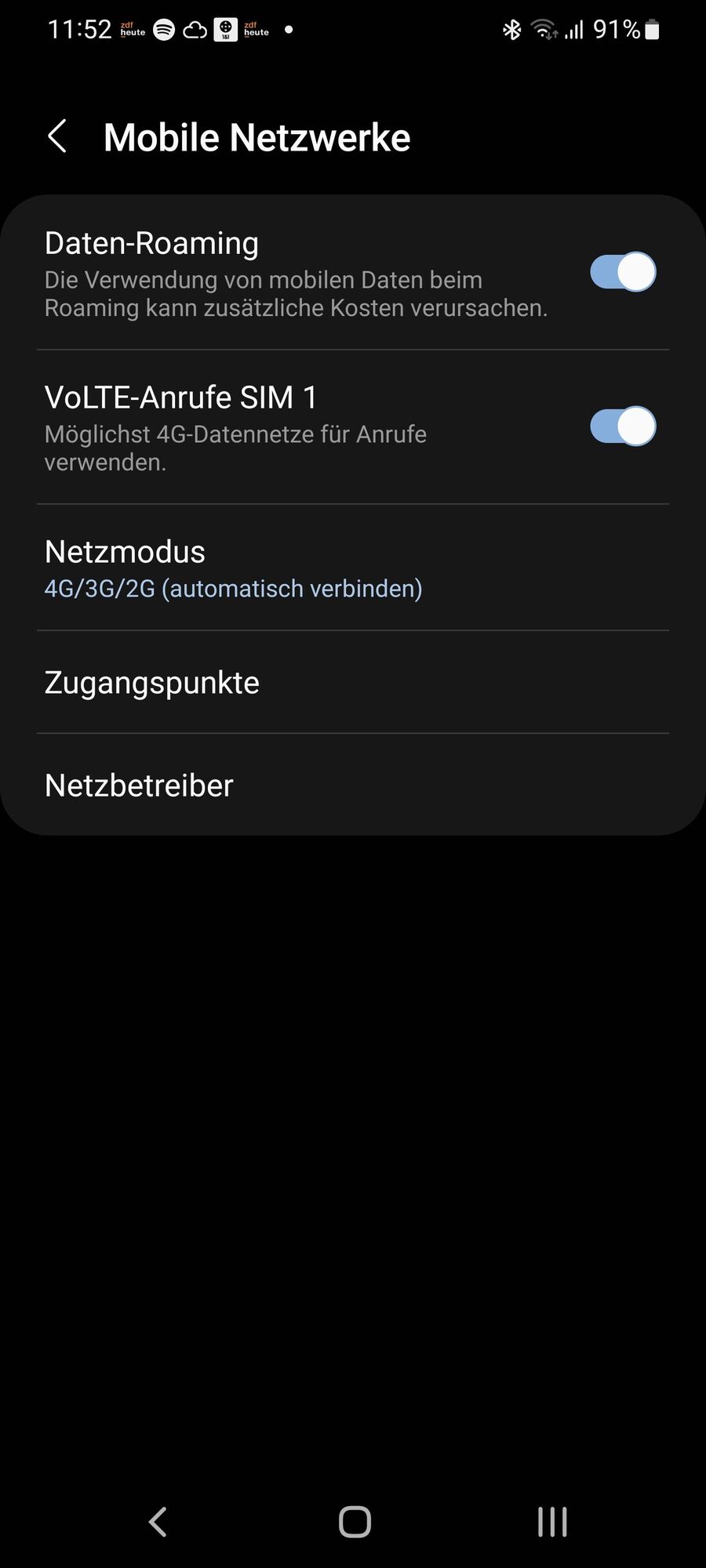
Task: Open recent apps from navigation bar
Action: (x=552, y=1522)
